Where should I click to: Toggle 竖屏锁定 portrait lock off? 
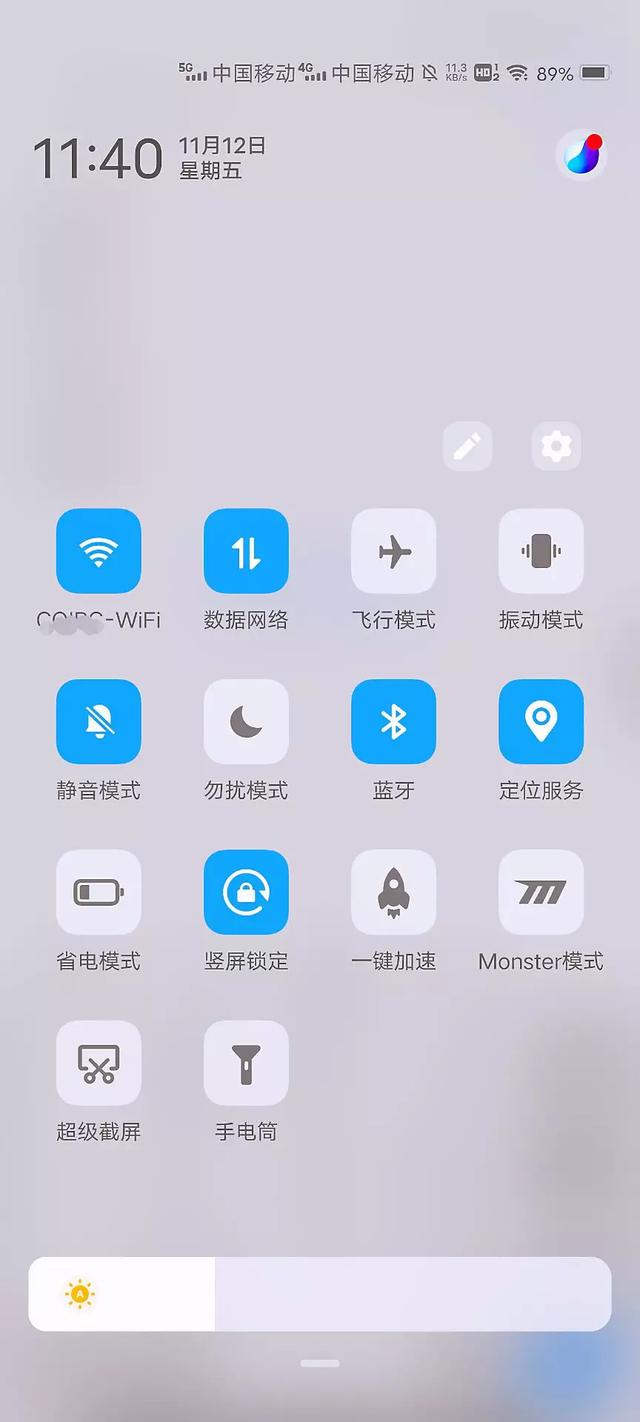click(x=246, y=892)
